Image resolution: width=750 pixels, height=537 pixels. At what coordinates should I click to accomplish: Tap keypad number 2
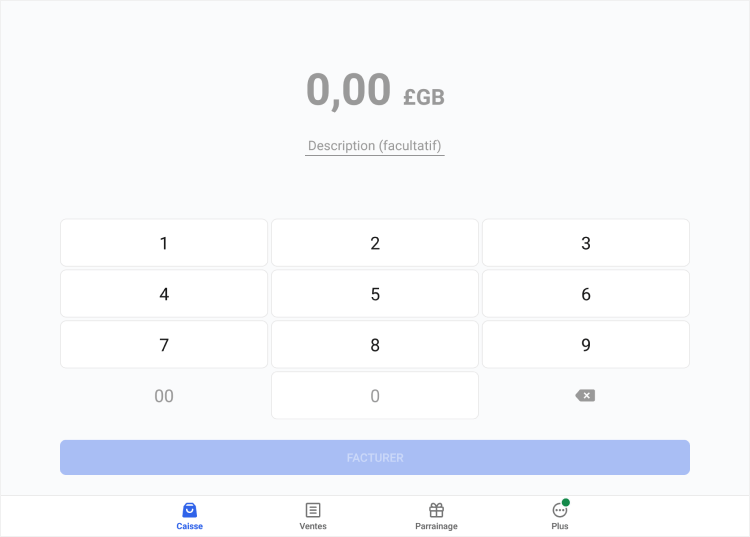(x=375, y=243)
